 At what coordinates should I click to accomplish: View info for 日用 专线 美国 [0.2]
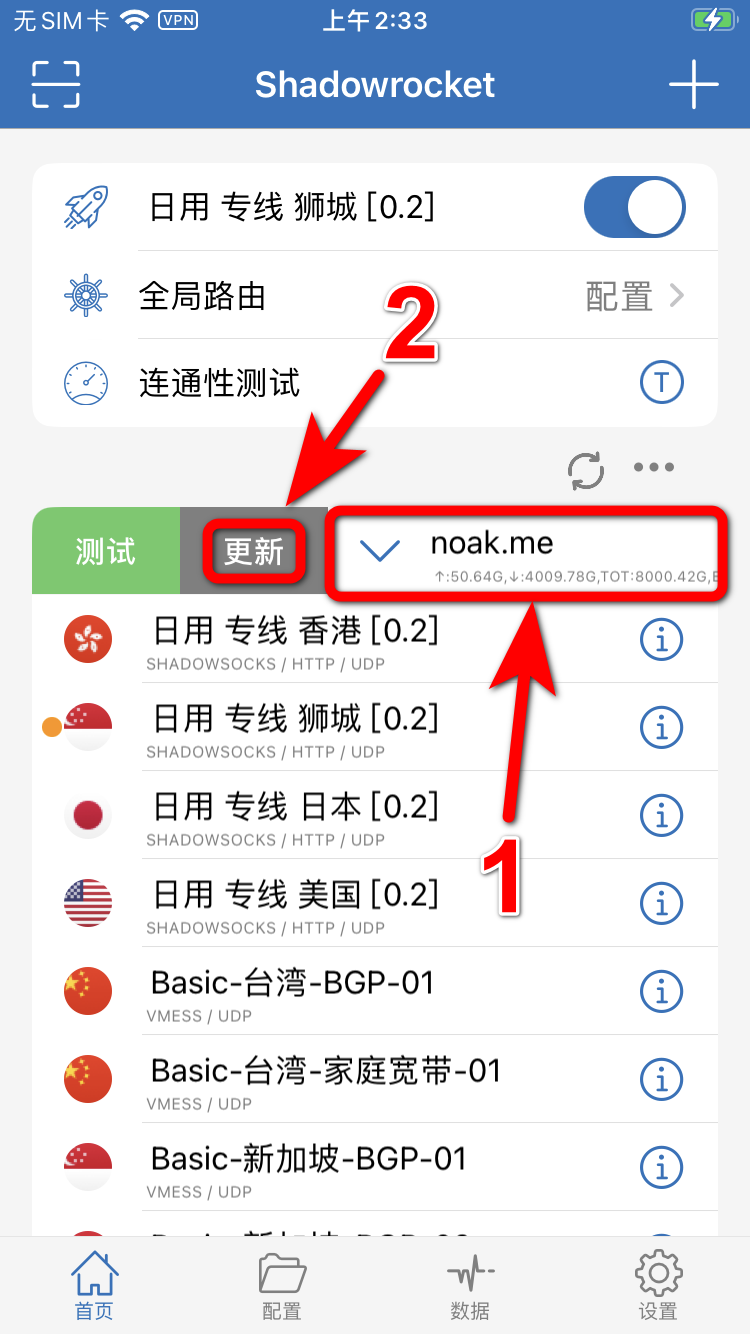point(660,904)
